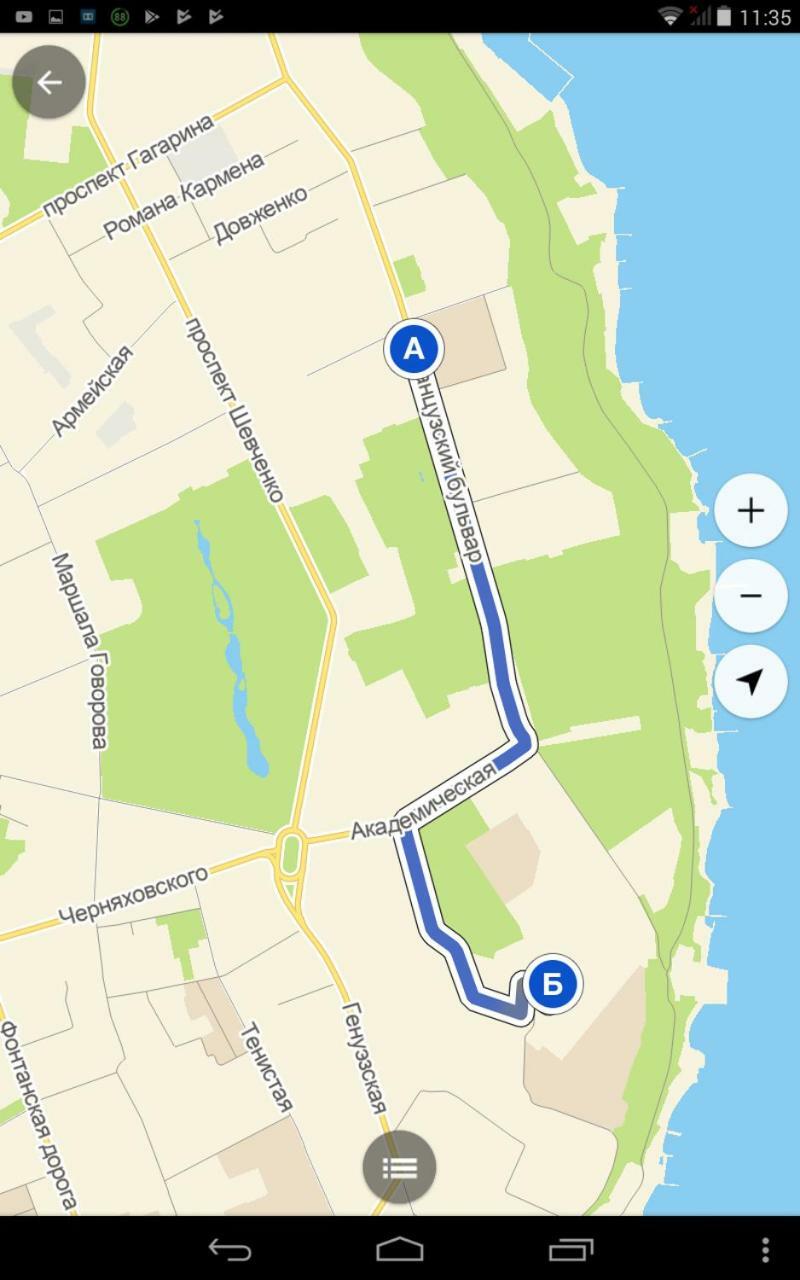
Task: Open the route steps list button
Action: (x=399, y=1167)
